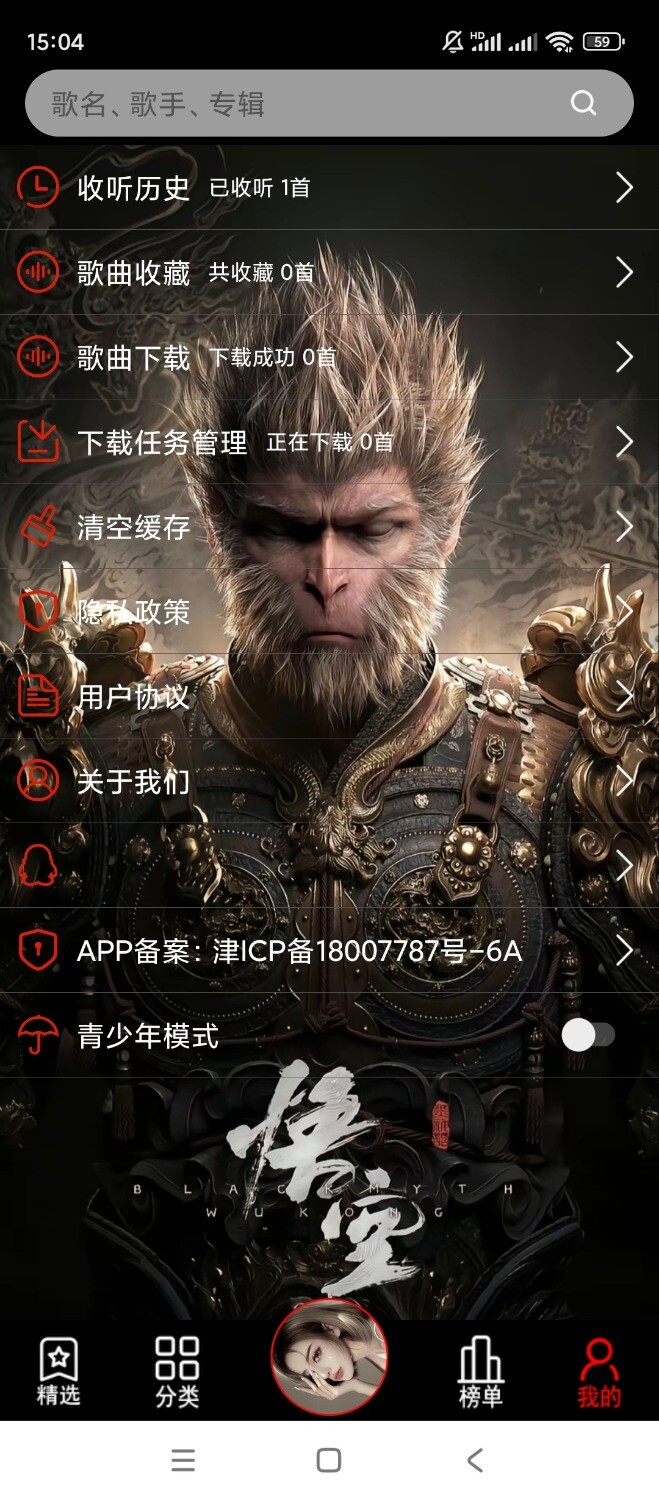Tap the system home button
Screen dimensions: 659x1500
[329, 1460]
